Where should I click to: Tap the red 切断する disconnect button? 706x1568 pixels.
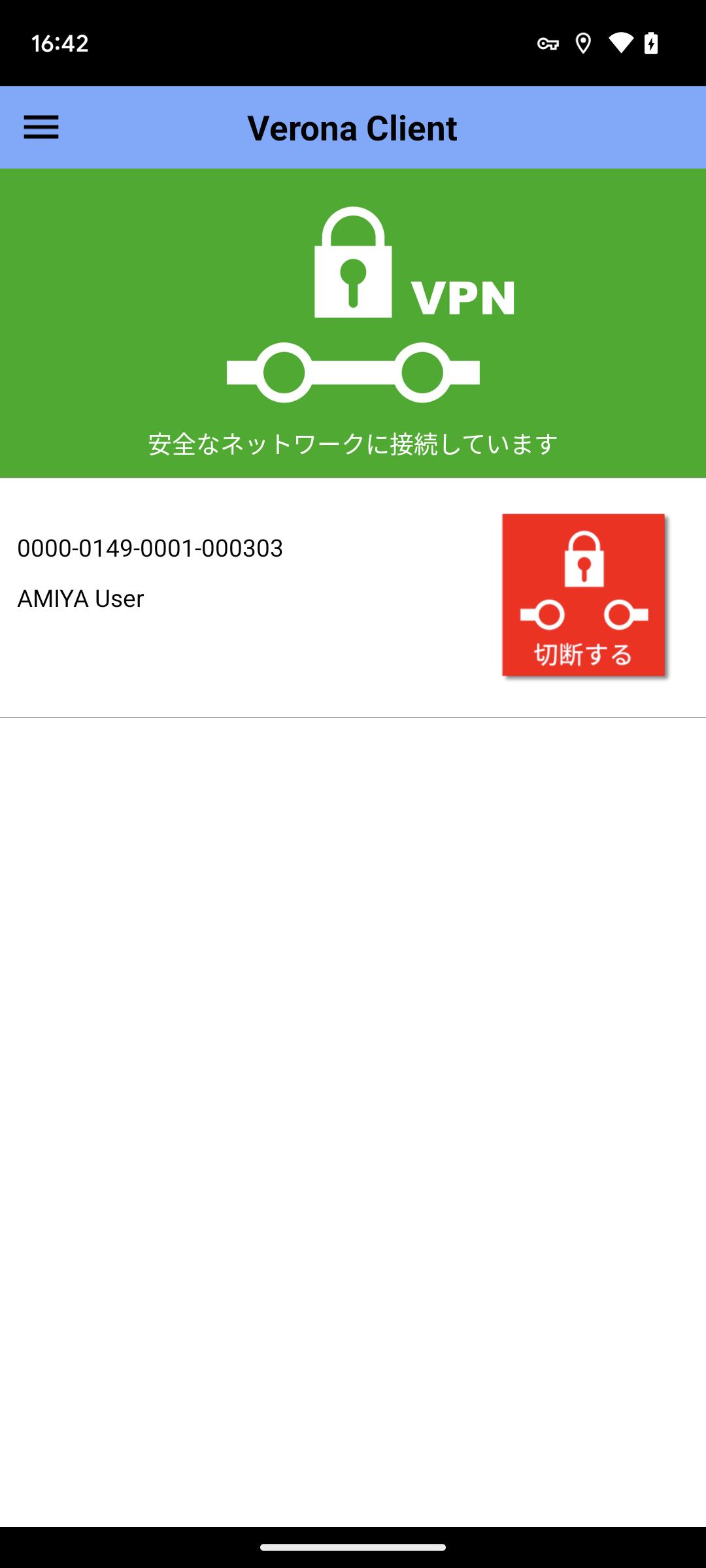584,595
